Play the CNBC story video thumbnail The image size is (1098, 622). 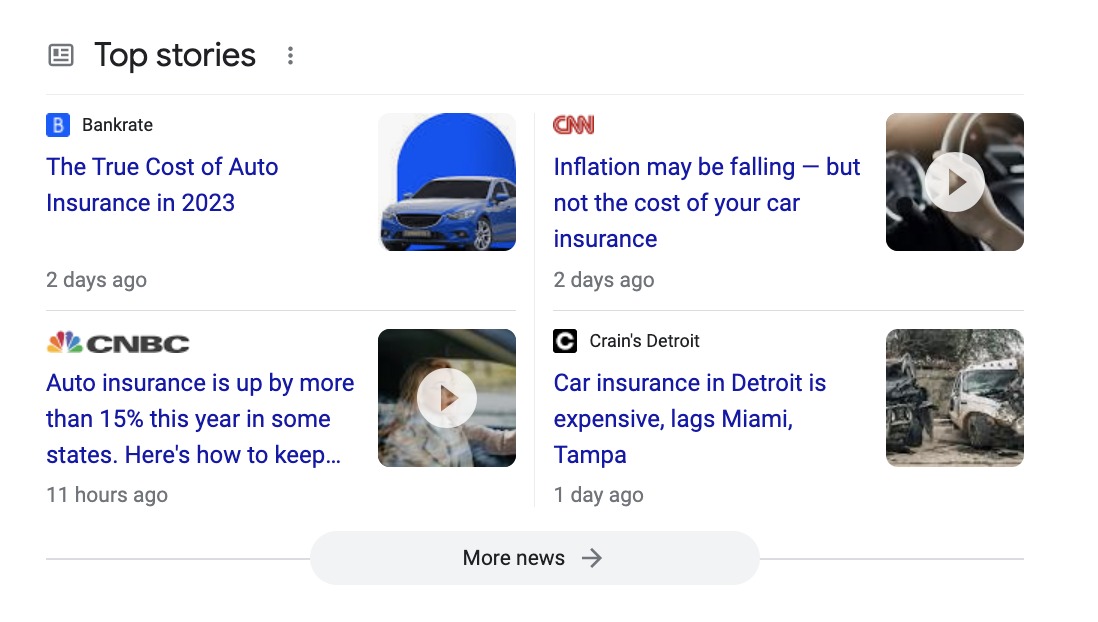446,398
